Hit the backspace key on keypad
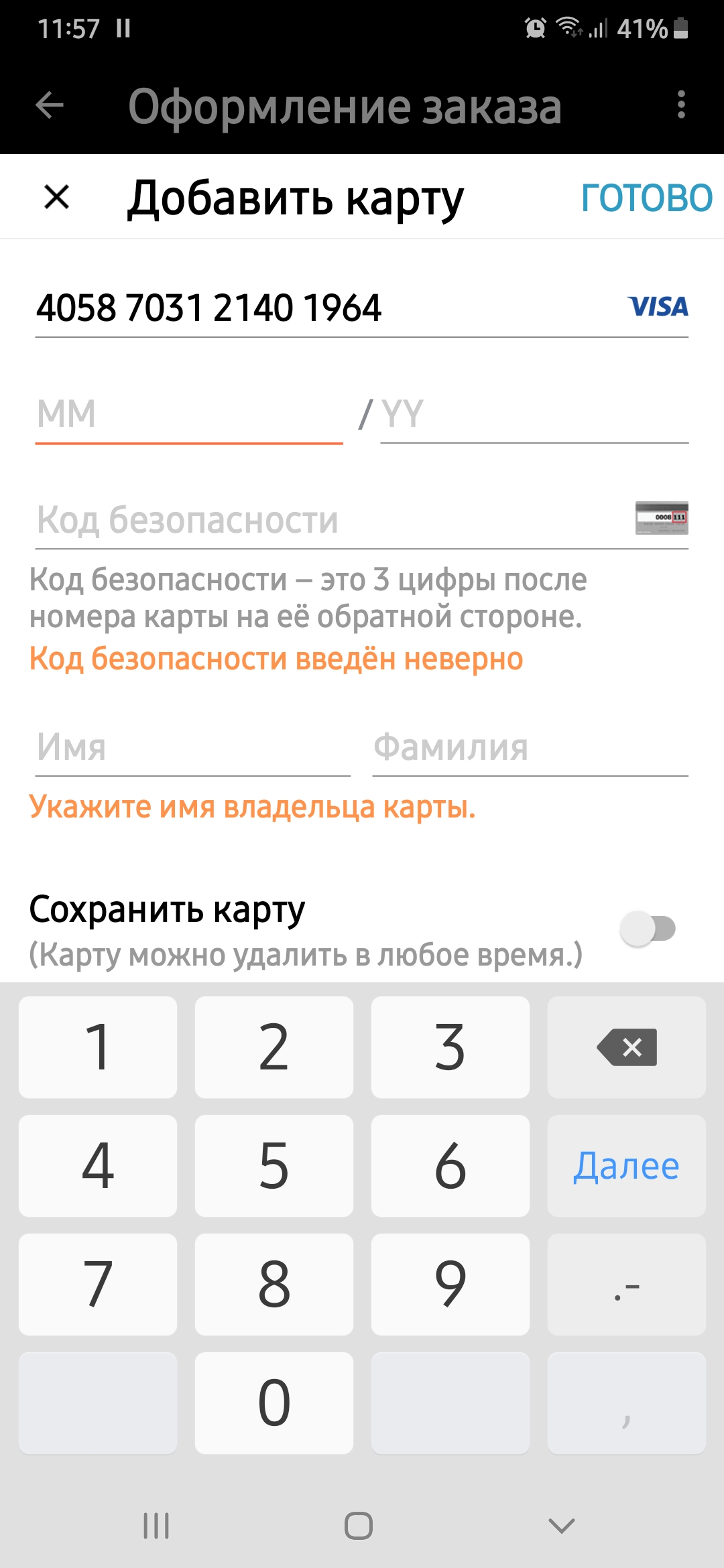724x1568 pixels. 626,1047
